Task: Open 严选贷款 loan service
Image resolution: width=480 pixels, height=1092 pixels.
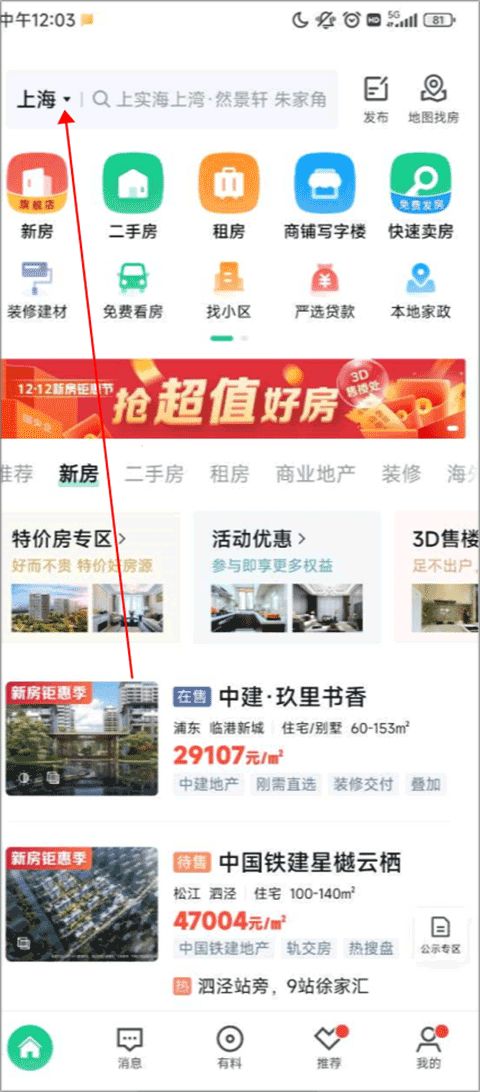Action: pos(325,291)
